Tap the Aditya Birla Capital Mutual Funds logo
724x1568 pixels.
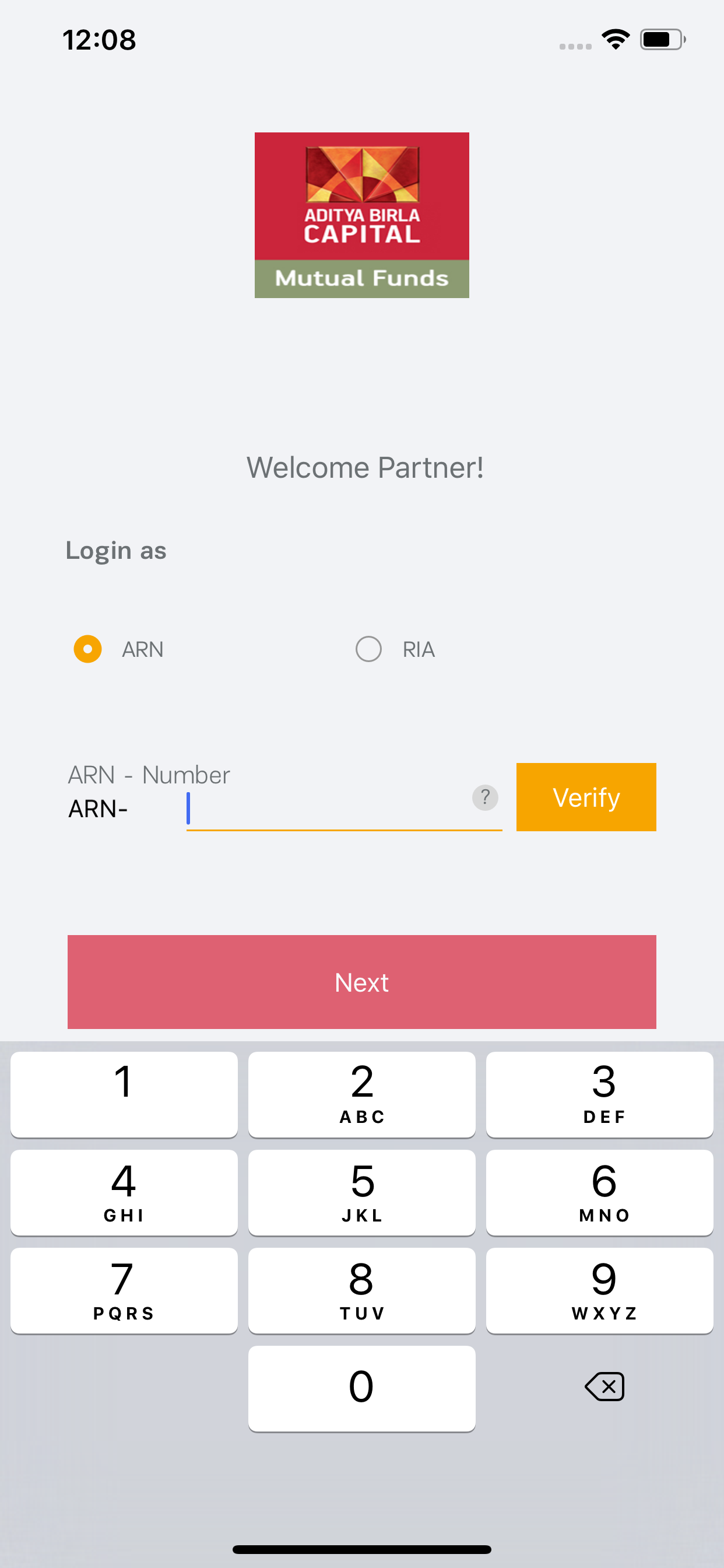tap(361, 215)
